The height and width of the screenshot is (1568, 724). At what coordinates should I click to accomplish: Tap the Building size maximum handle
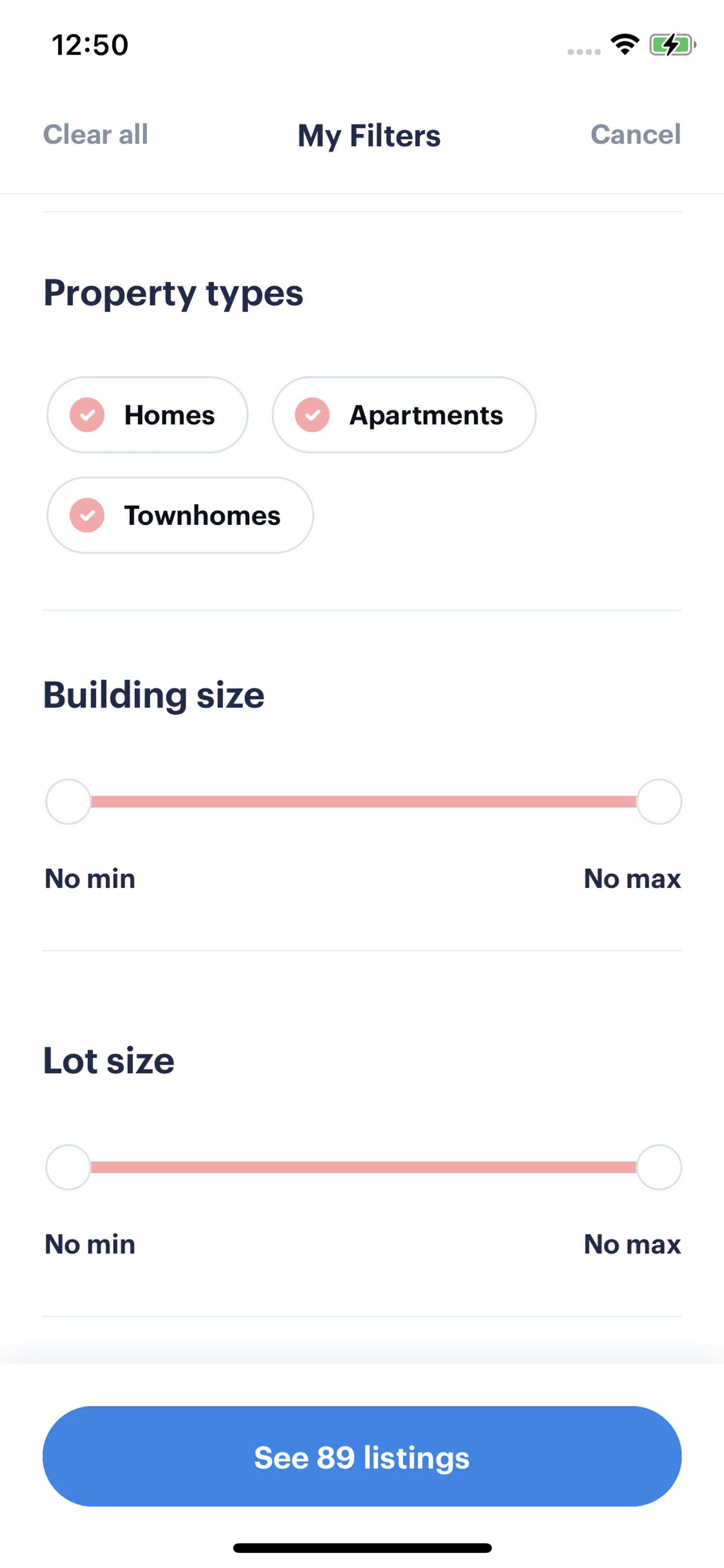coord(659,802)
